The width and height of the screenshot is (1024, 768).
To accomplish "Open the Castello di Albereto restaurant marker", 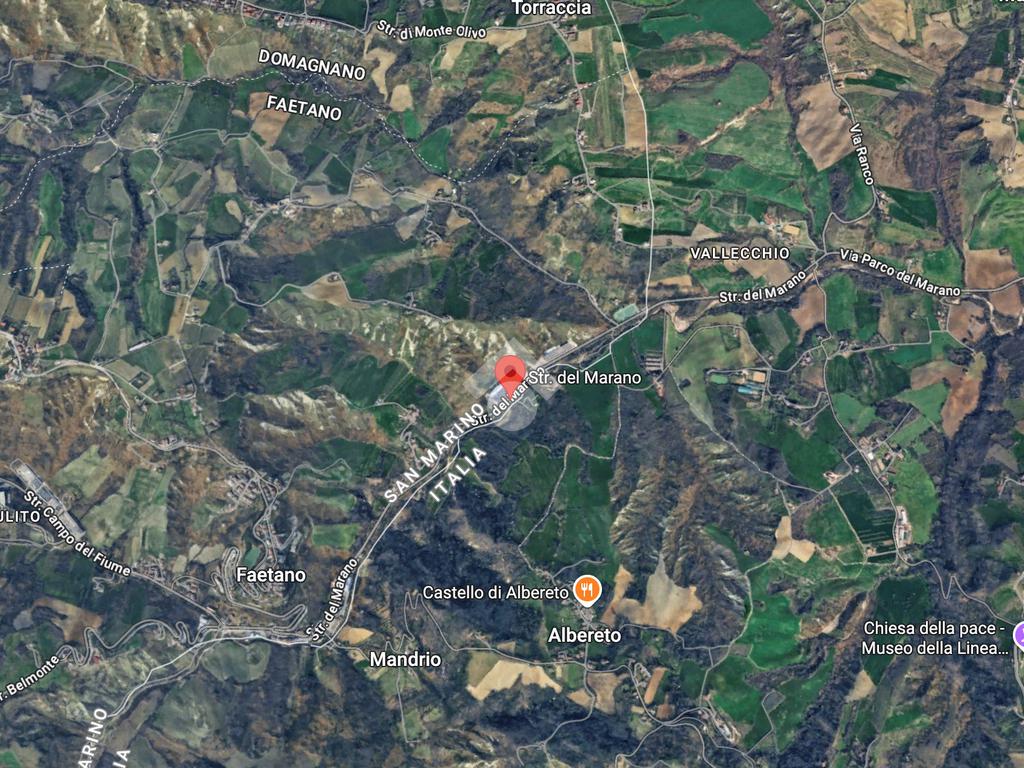I will [587, 591].
